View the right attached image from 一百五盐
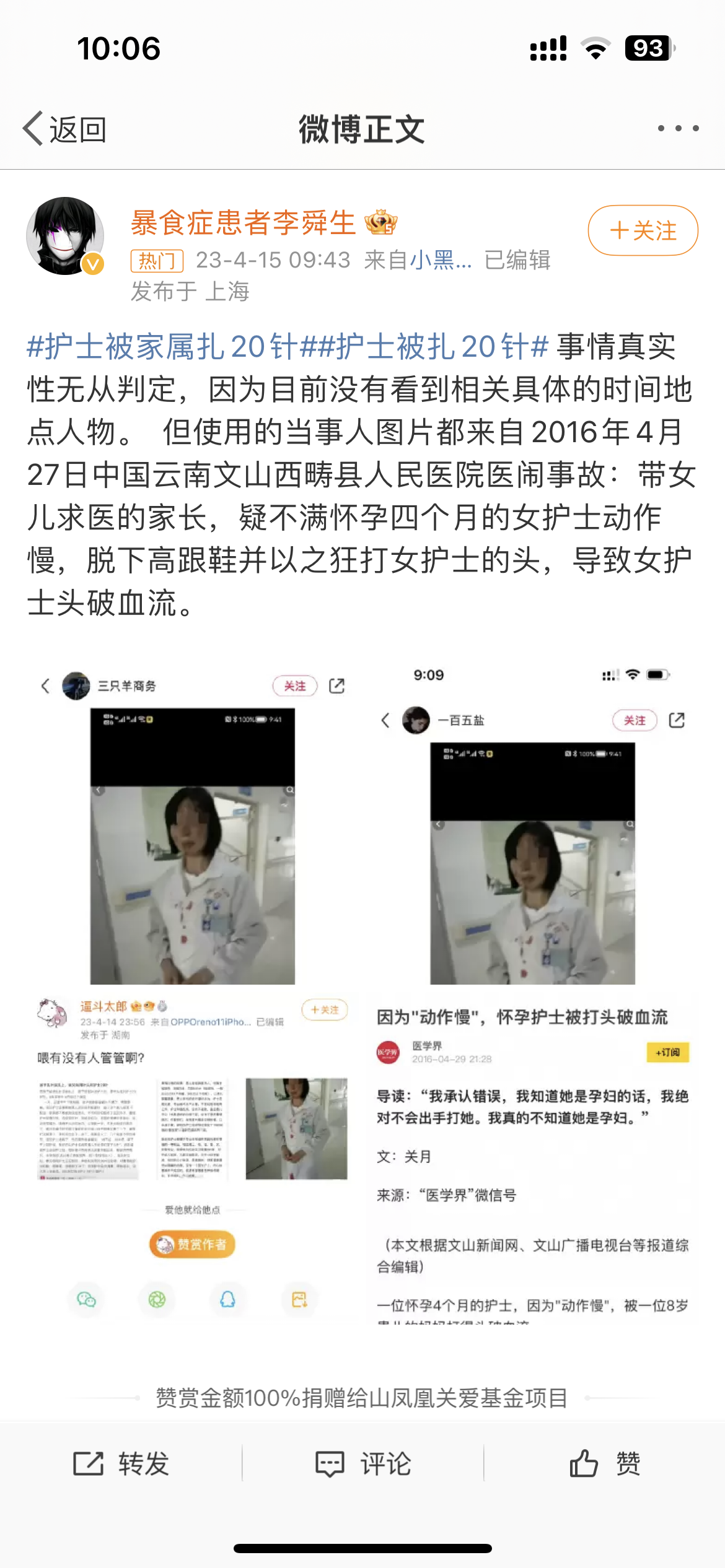 pyautogui.click(x=533, y=991)
